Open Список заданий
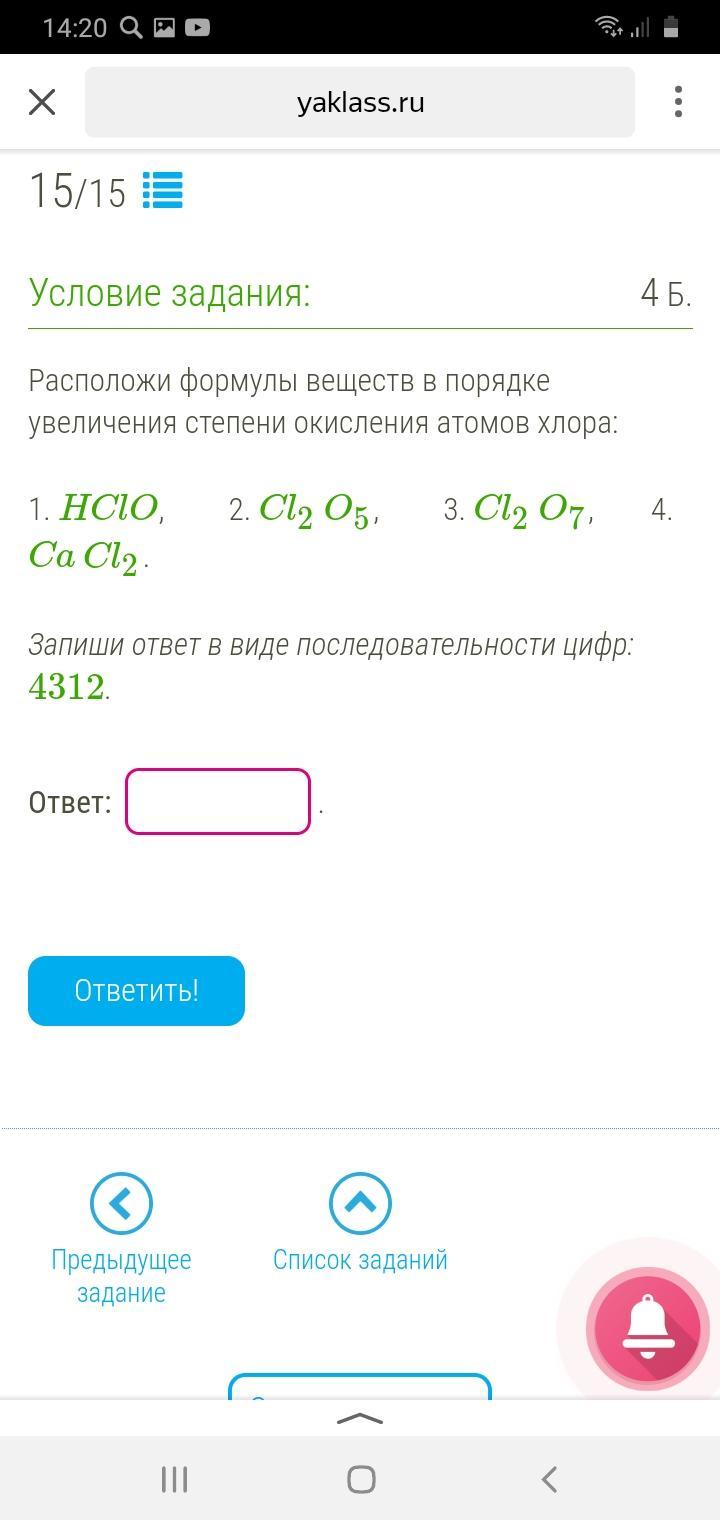720x1520 pixels. pos(360,1223)
